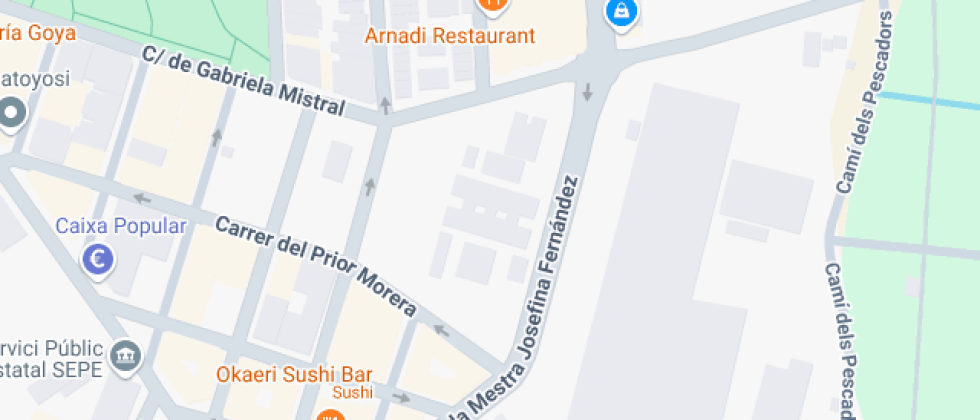The width and height of the screenshot is (980, 420).
Task: Open the Arnadi Restaurant place marker
Action: point(491,5)
